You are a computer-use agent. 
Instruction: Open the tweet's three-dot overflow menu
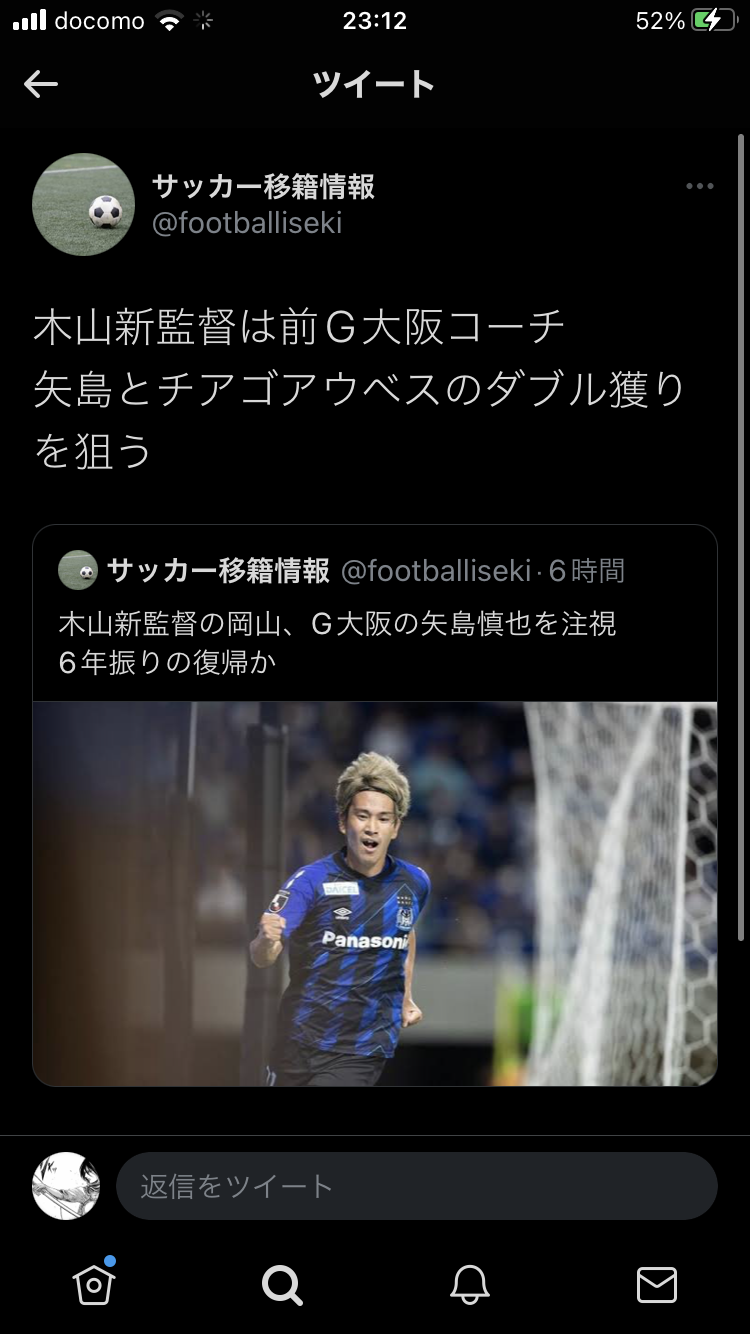[x=699, y=186]
